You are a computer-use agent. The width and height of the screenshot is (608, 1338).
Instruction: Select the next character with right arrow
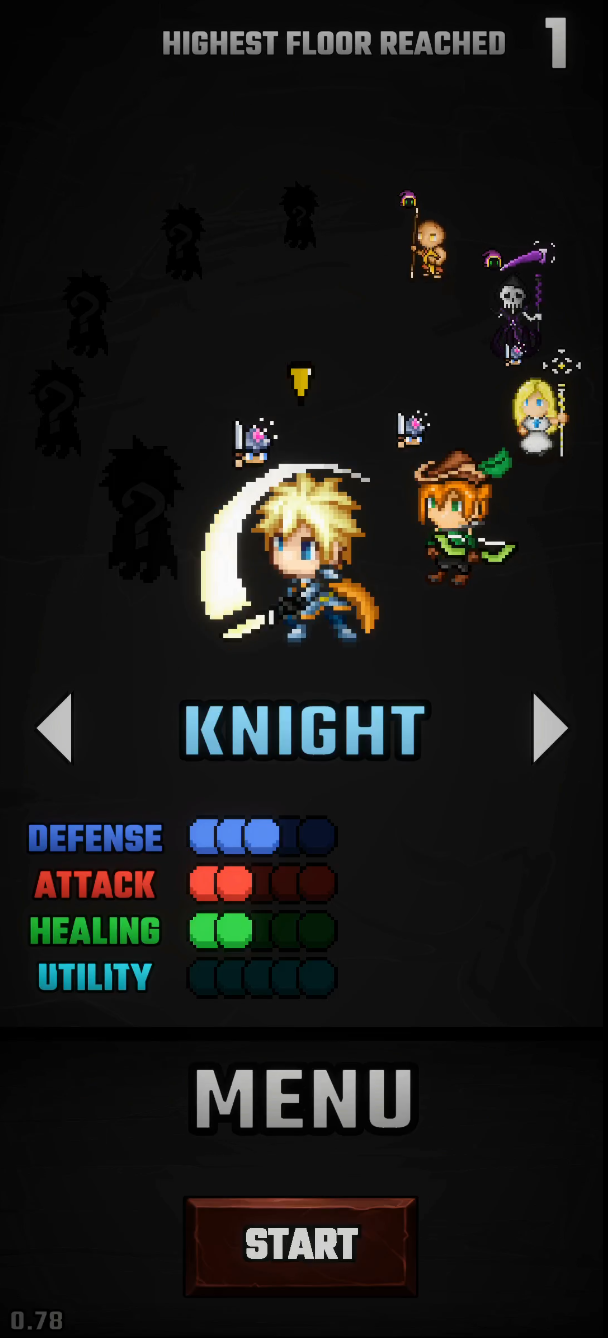click(x=549, y=728)
